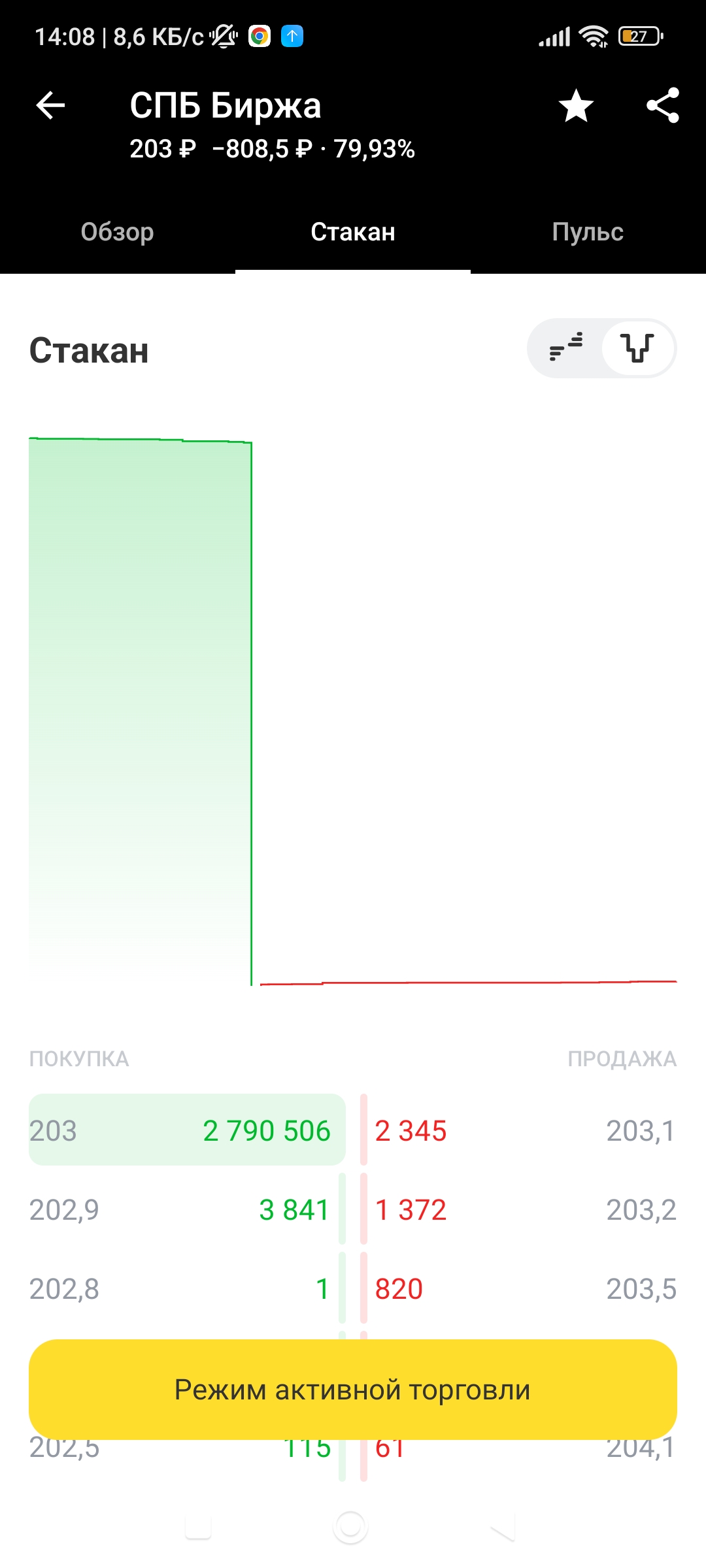Screen dimensions: 706x1568
Task: Select the depth chart view toggle
Action: [x=637, y=348]
